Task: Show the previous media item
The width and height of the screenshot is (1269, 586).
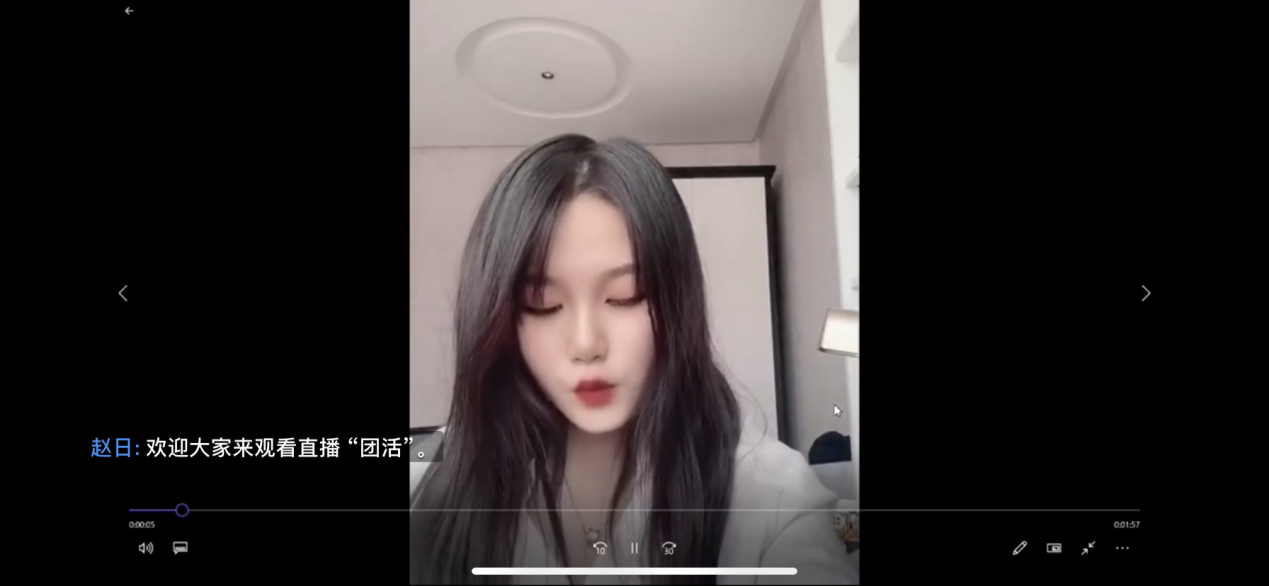Action: 123,293
